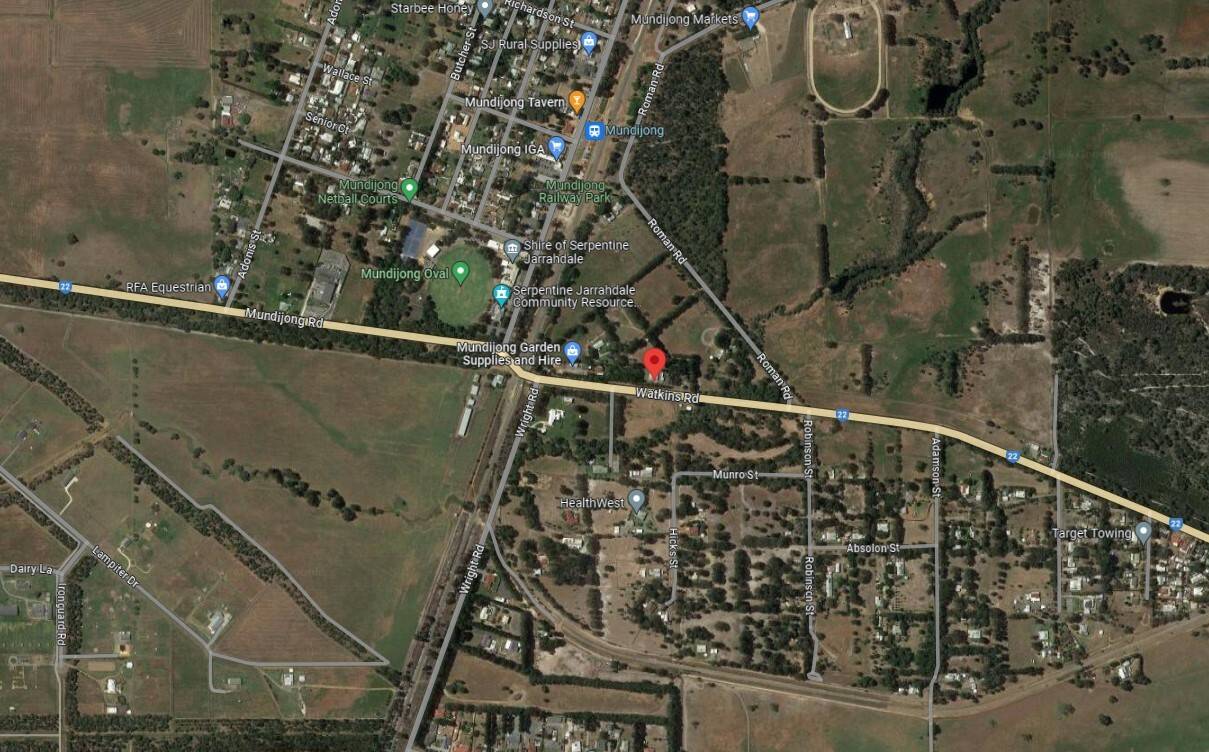Tap Serpentine Jarrahdale Community Resource pin
Viewport: 1209px width, 752px height.
501,293
